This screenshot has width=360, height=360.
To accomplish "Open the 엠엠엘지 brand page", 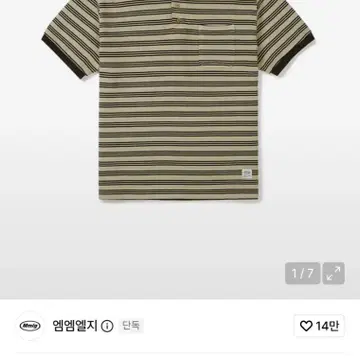I will click(x=75, y=325).
